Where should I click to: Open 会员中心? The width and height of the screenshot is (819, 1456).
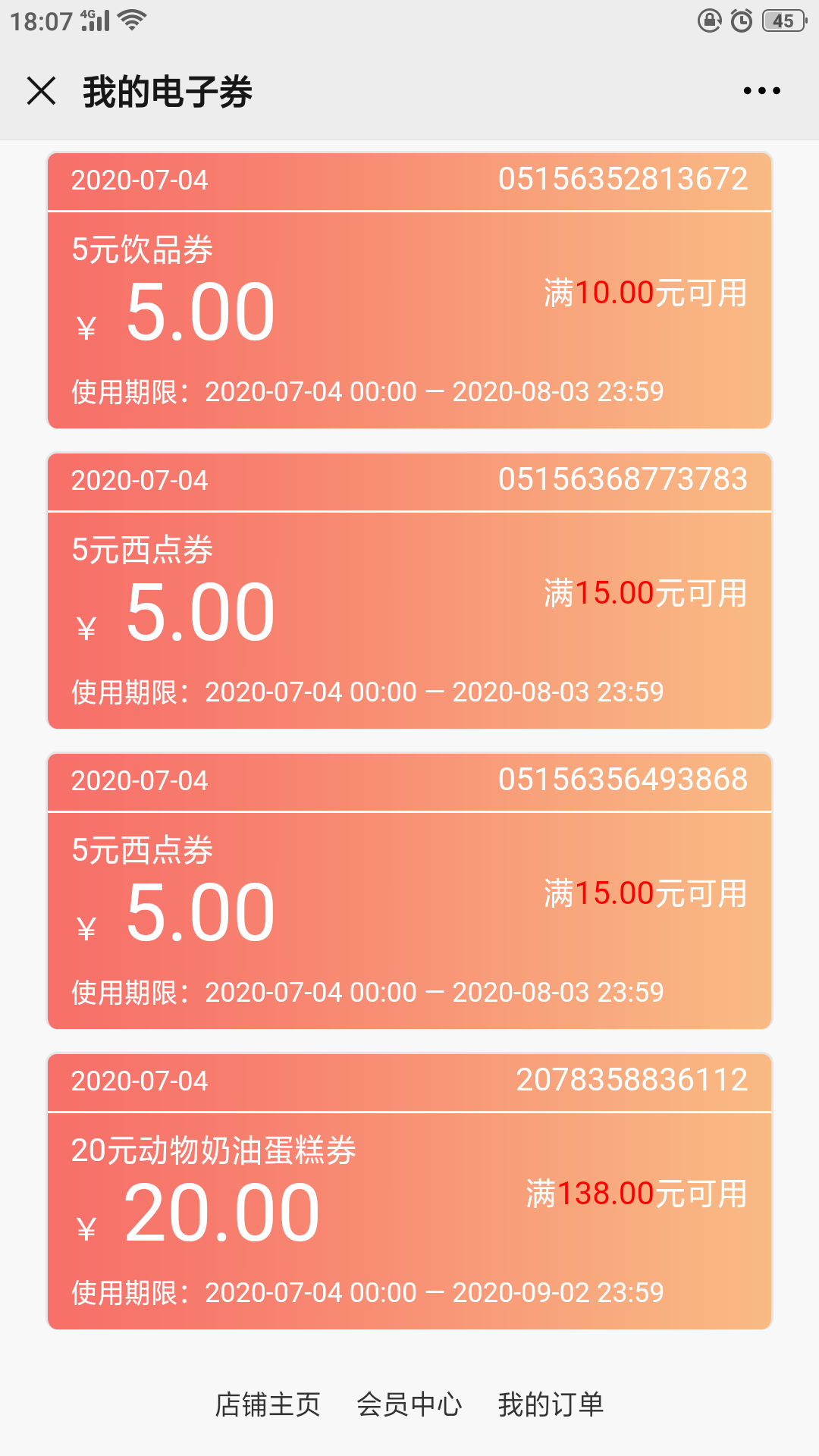(409, 1404)
